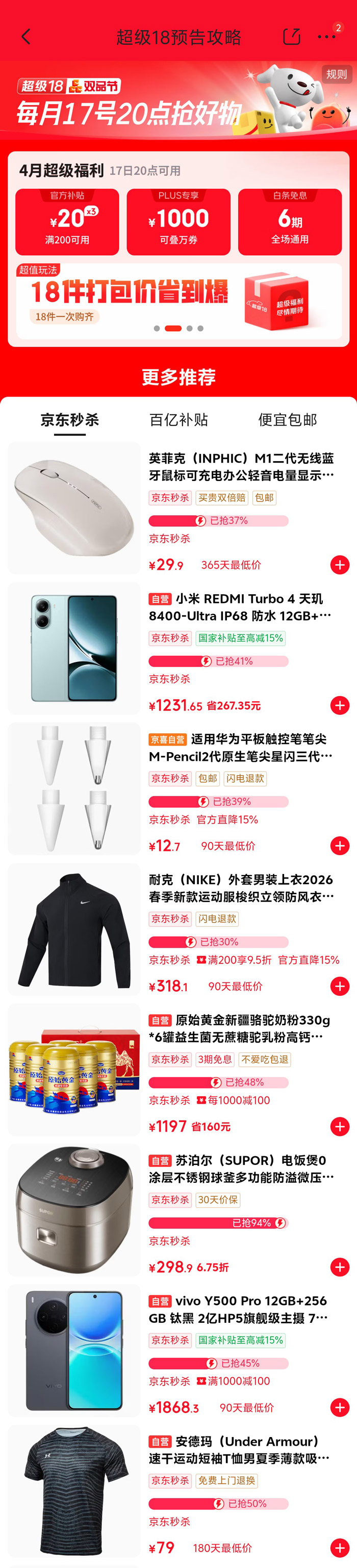The width and height of the screenshot is (357, 1568).
Task: Open the 耐克 NIKE jacket product
Action: click(241, 888)
